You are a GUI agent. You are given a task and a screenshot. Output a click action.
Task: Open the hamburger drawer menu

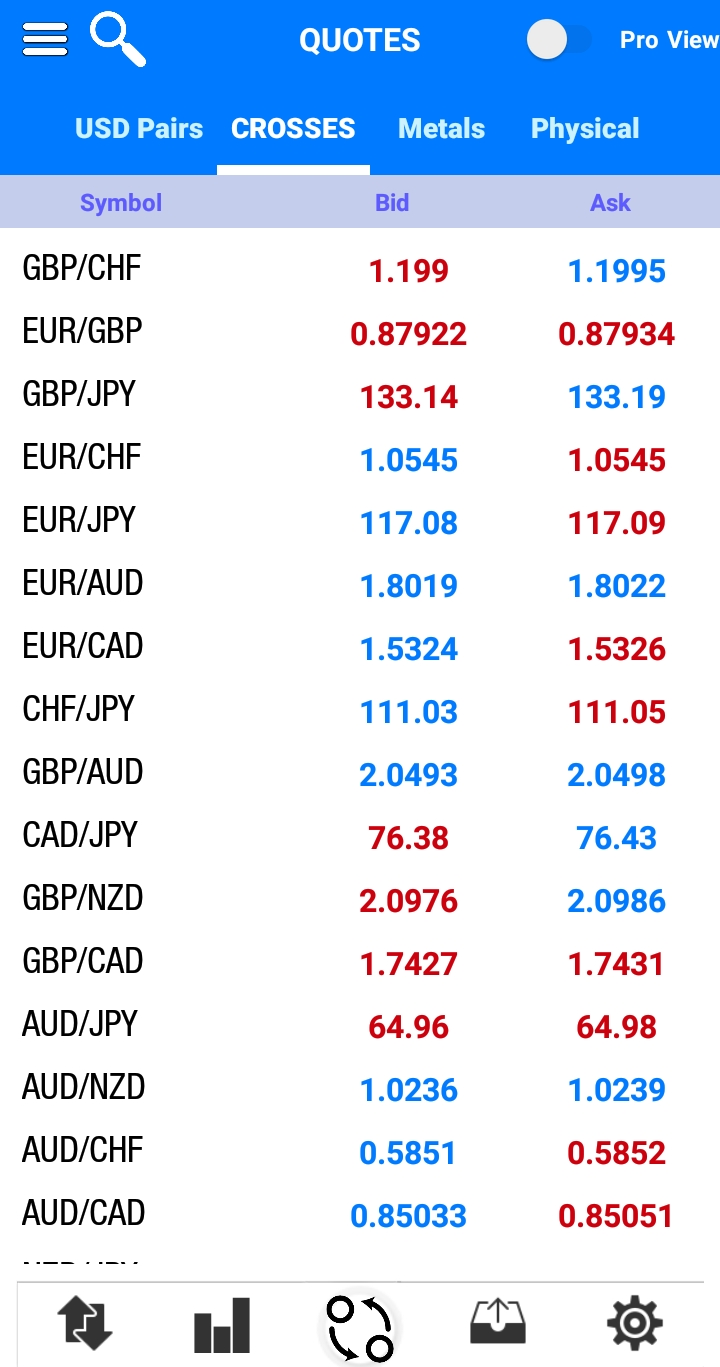point(45,40)
